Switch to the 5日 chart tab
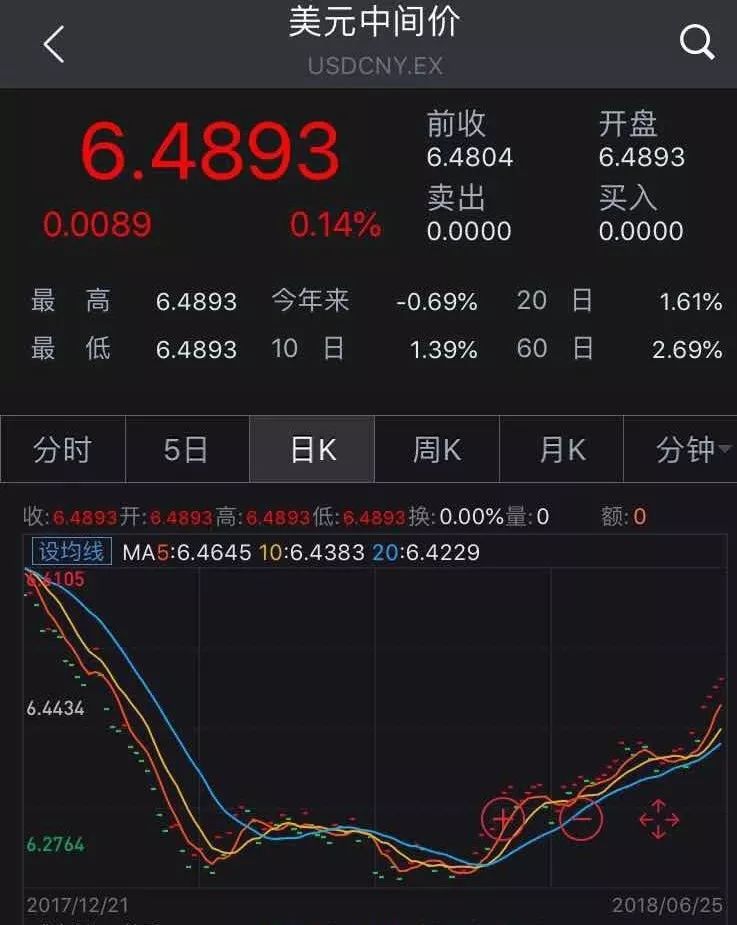737x925 pixels. coord(187,450)
